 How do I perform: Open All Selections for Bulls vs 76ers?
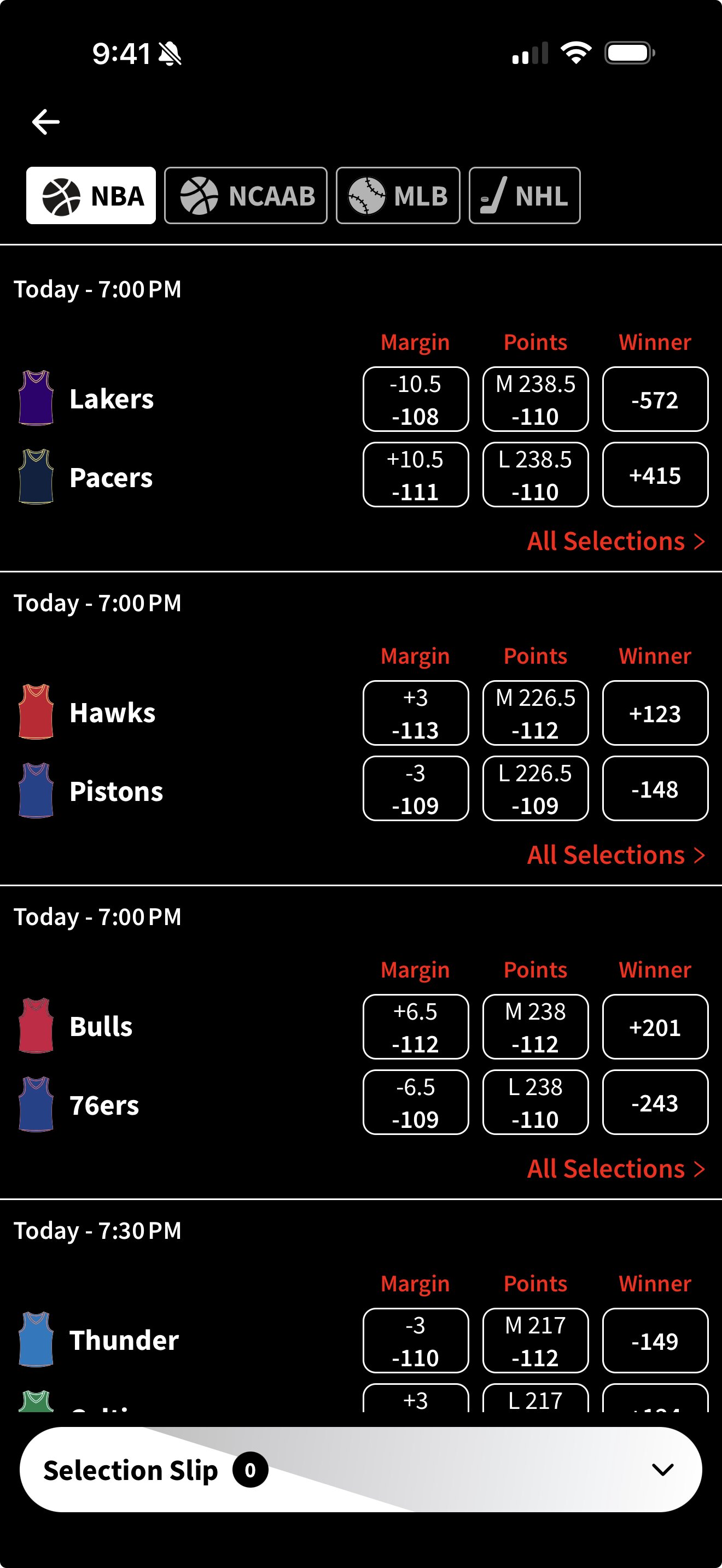[615, 1169]
